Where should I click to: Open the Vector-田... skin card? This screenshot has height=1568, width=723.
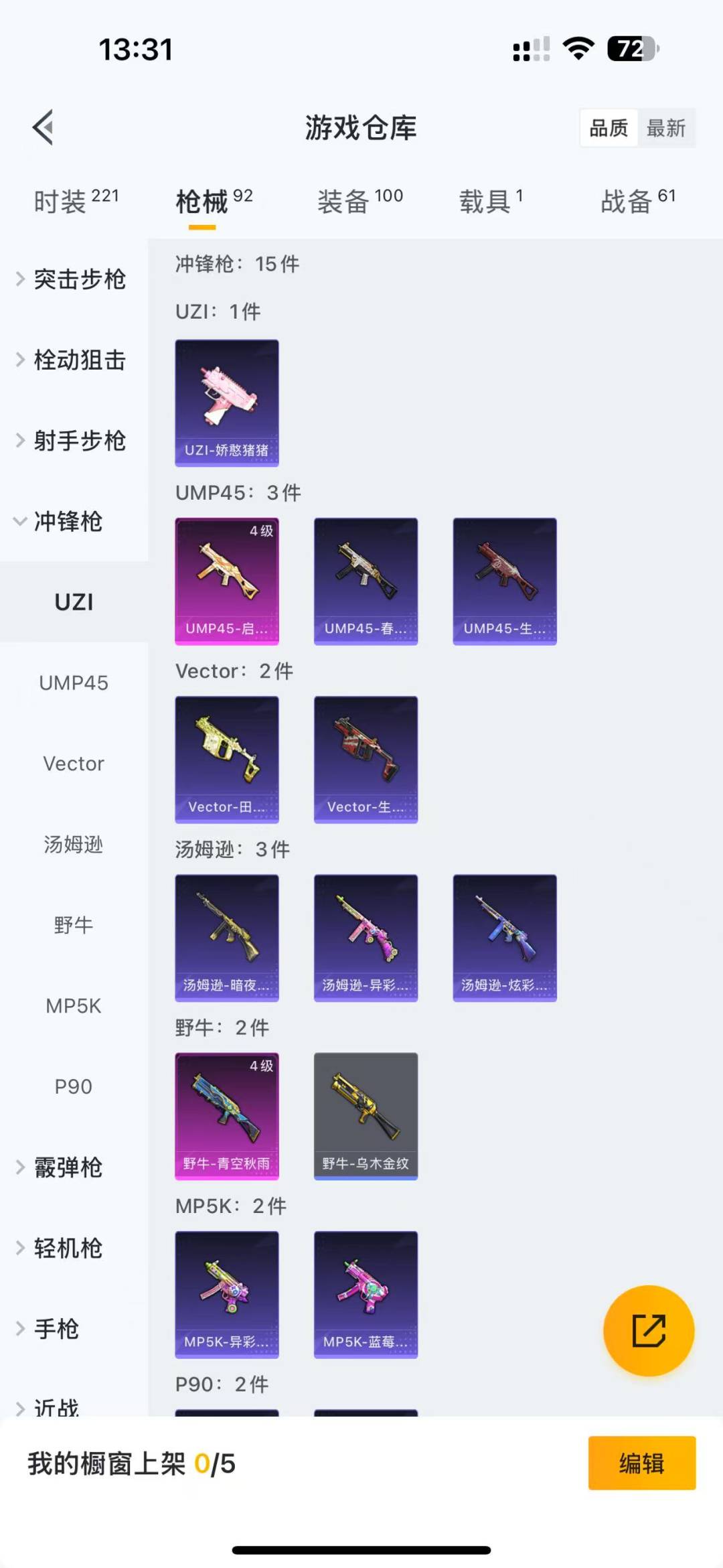point(227,760)
